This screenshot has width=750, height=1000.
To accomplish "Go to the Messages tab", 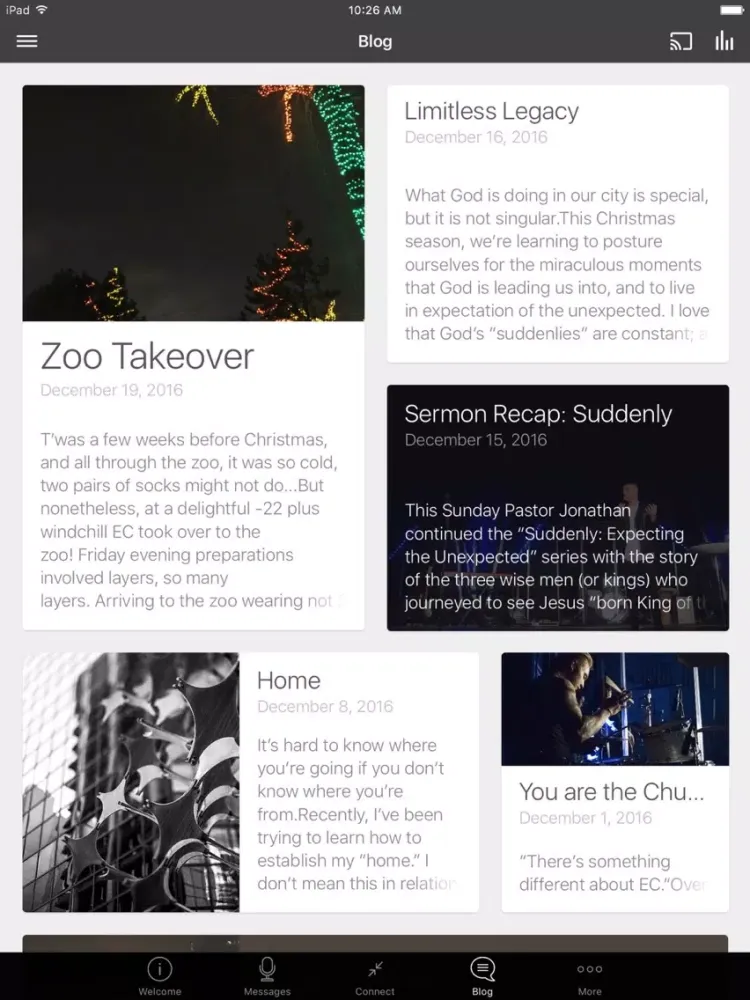I will (267, 976).
